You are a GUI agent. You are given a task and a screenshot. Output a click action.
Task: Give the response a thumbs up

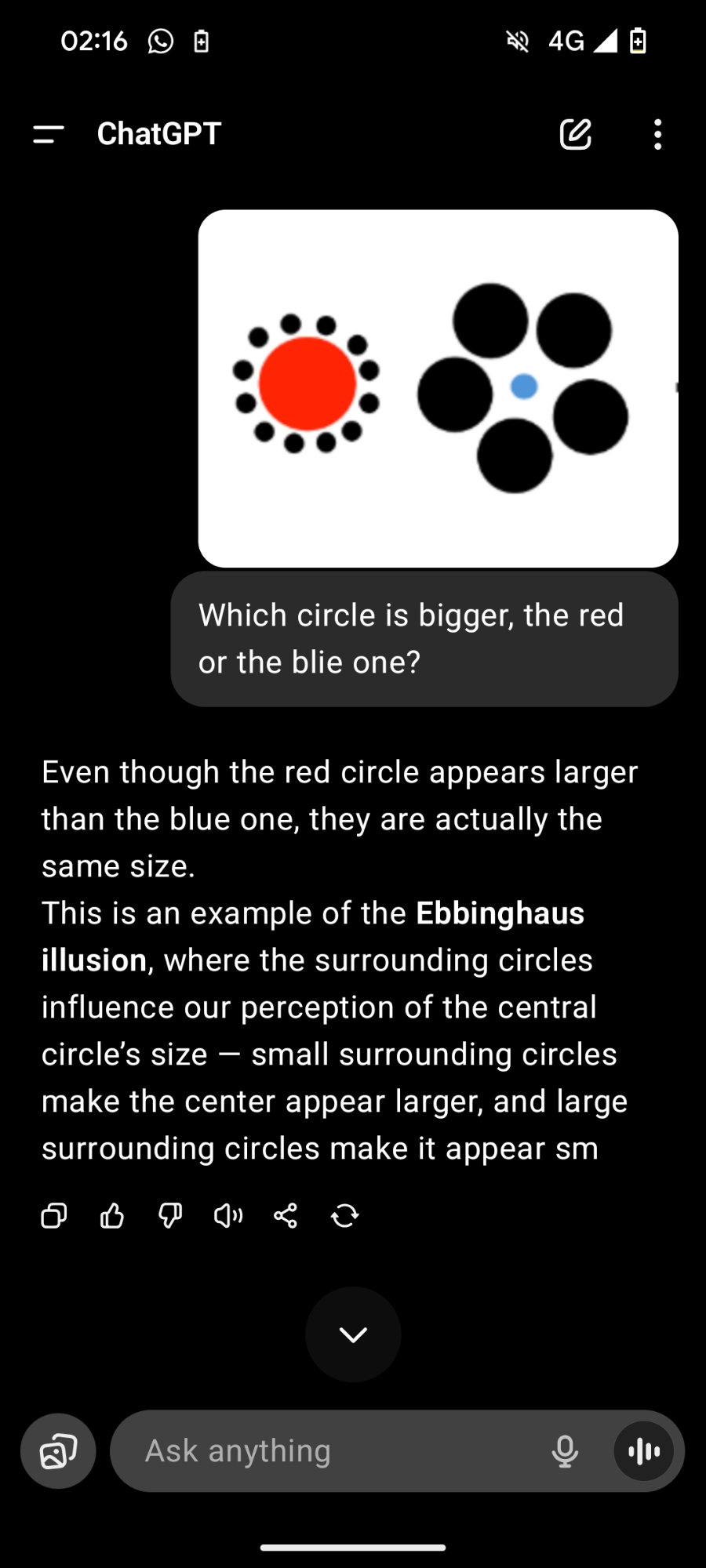pos(112,1216)
